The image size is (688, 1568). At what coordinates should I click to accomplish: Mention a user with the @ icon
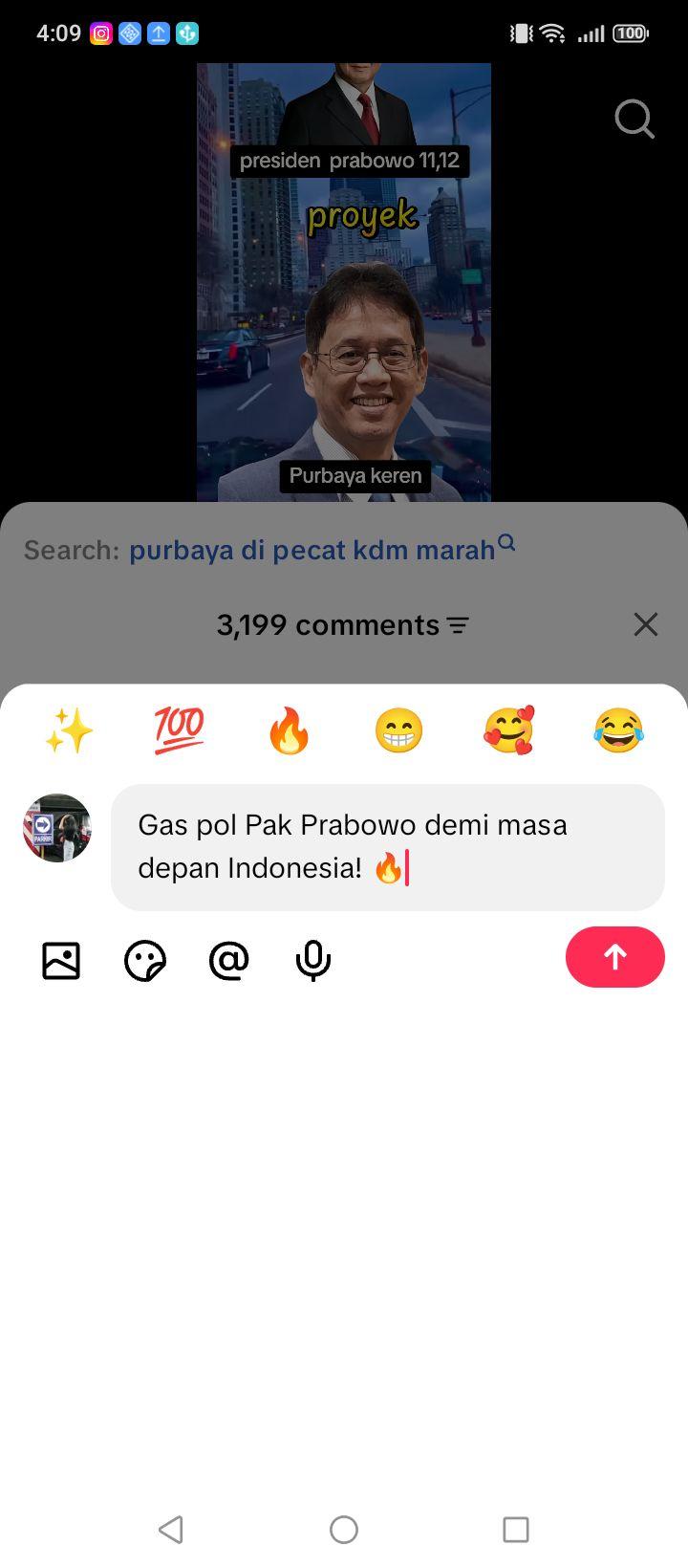pyautogui.click(x=229, y=960)
